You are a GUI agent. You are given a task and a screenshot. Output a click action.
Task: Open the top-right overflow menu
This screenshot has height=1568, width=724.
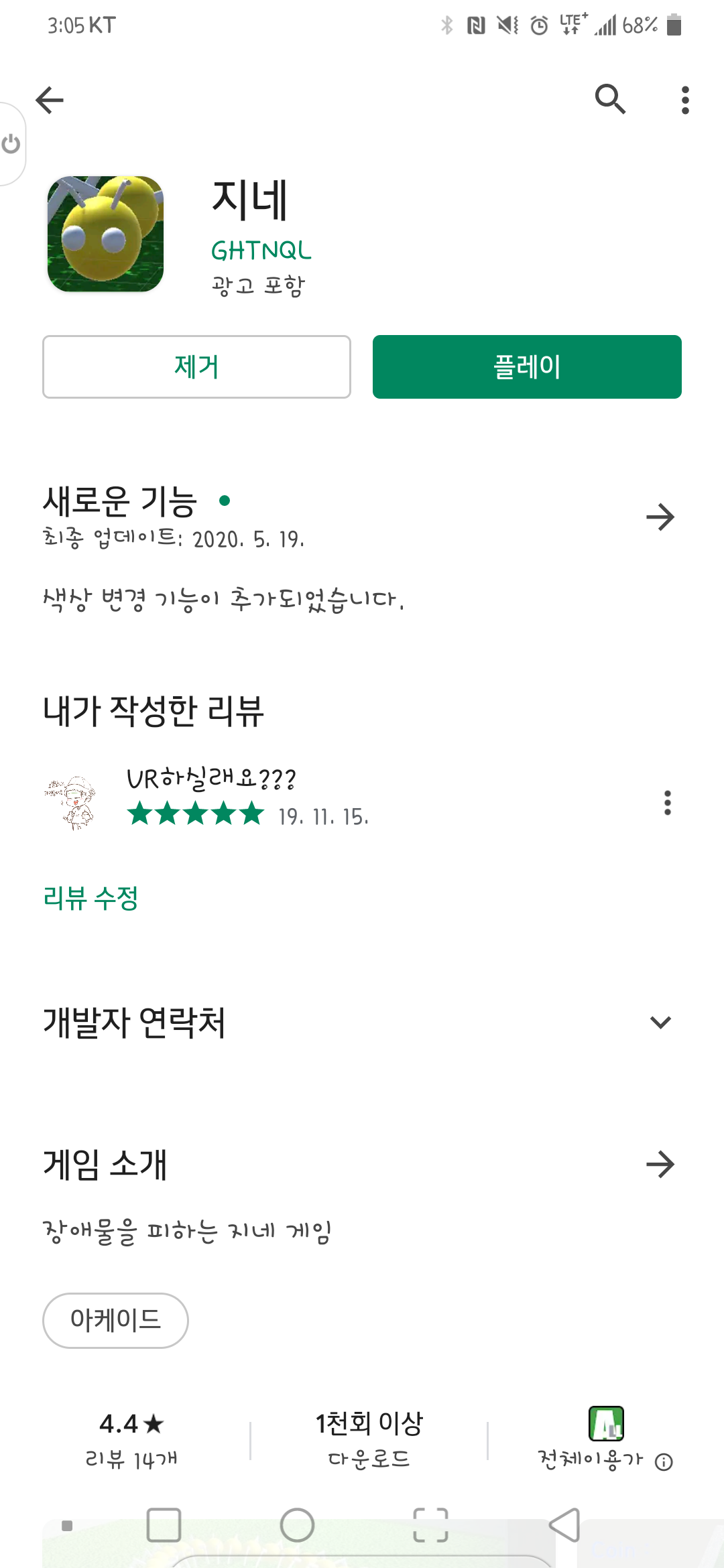point(684,101)
